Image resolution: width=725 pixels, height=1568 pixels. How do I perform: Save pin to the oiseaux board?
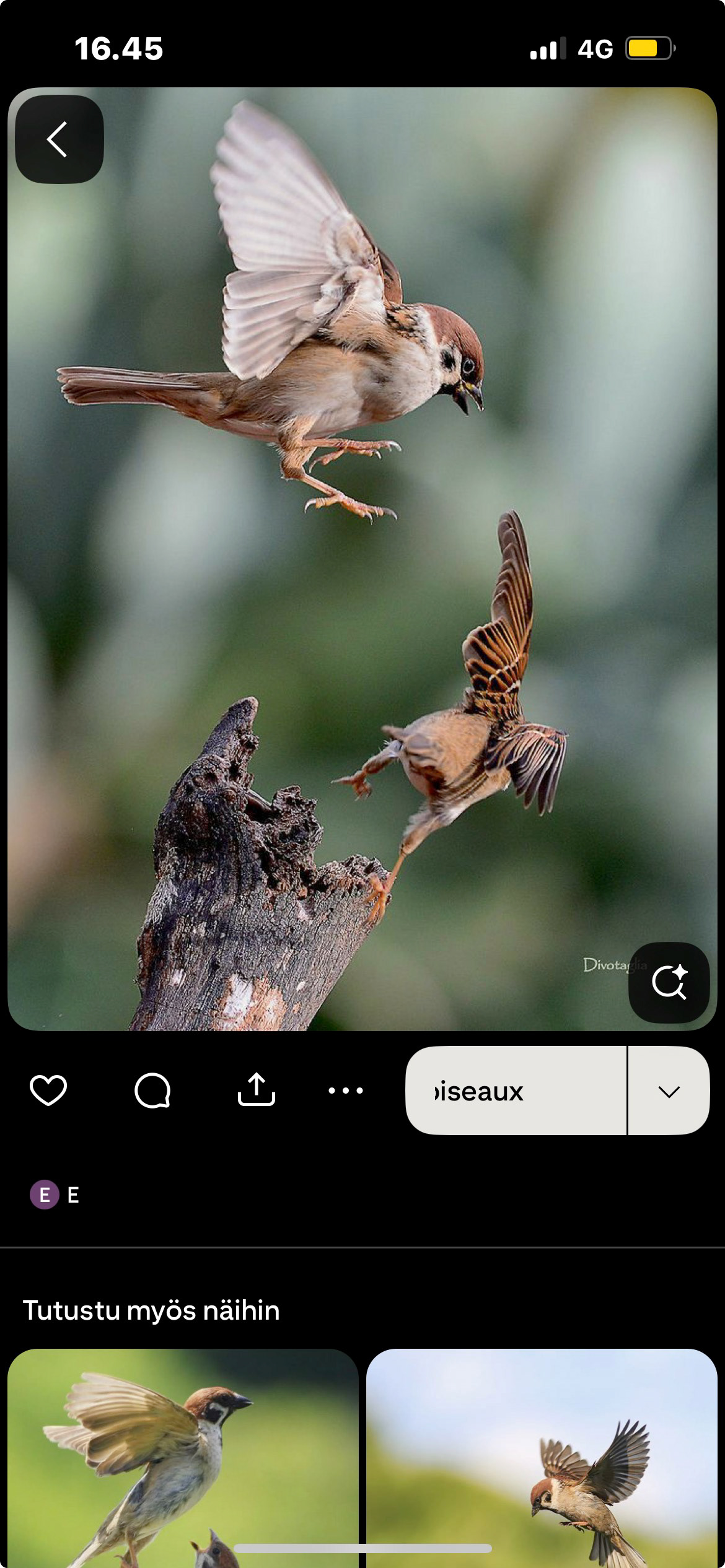(516, 1091)
